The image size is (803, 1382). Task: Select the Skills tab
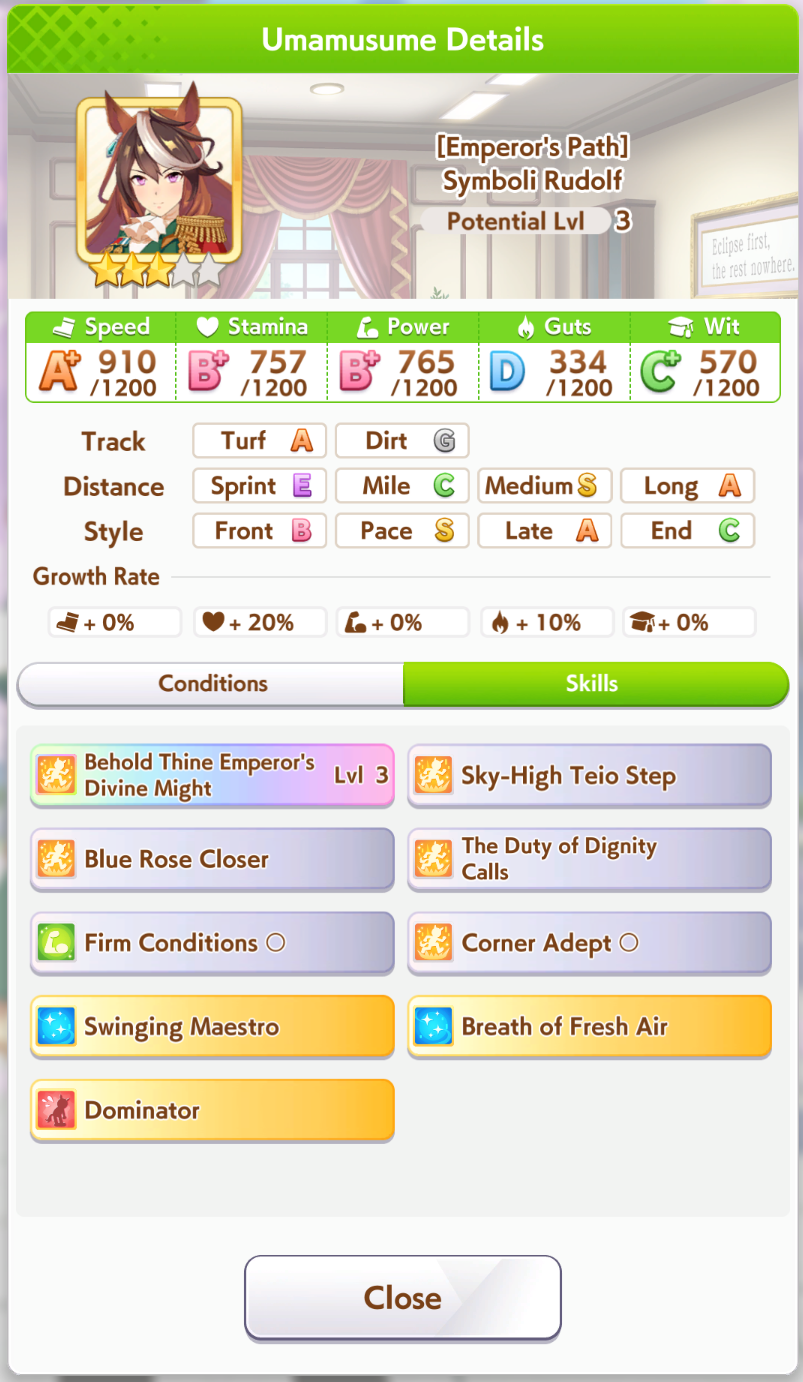pos(594,684)
